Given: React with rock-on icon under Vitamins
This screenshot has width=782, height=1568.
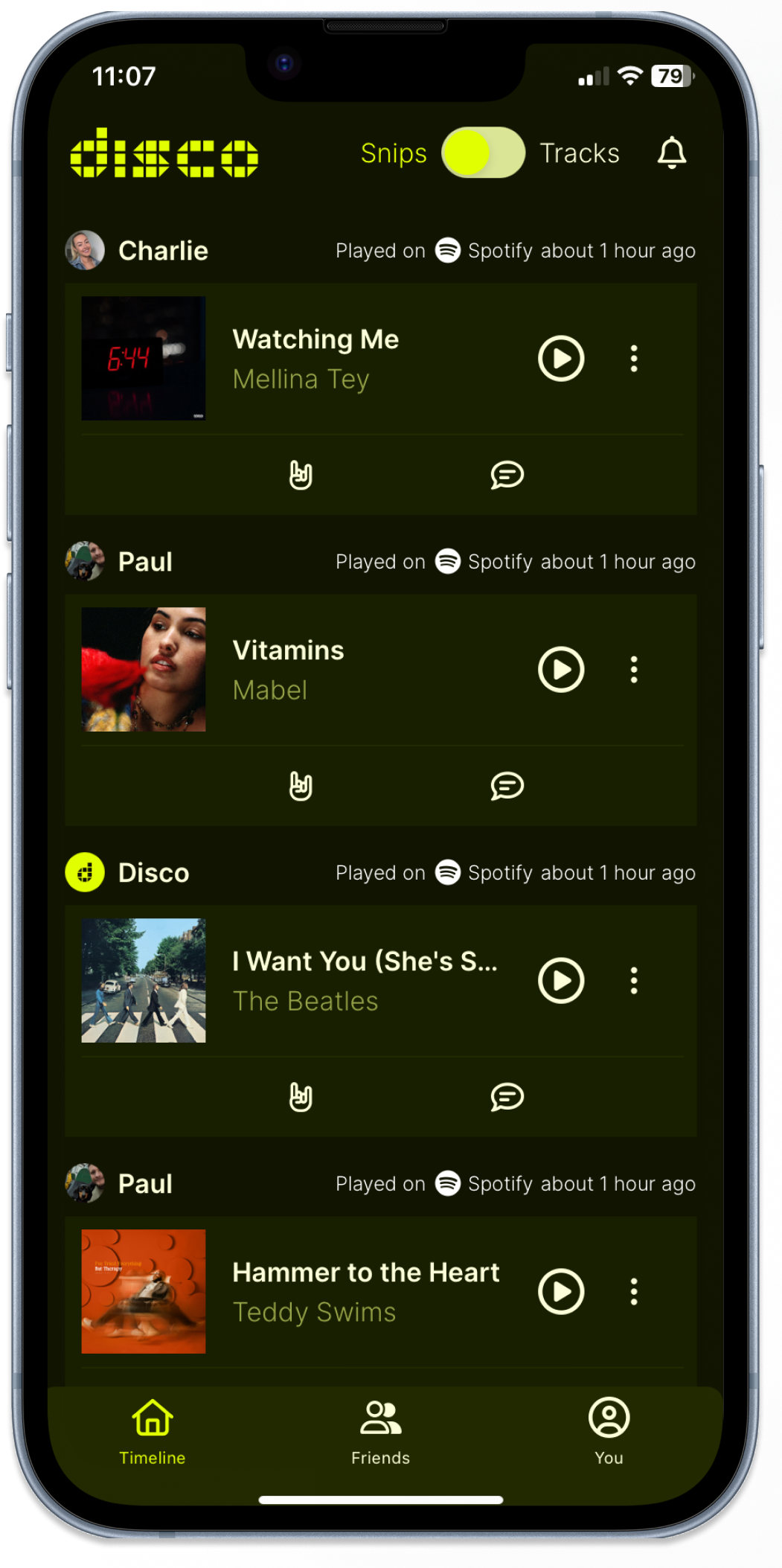Looking at the screenshot, I should (x=301, y=785).
